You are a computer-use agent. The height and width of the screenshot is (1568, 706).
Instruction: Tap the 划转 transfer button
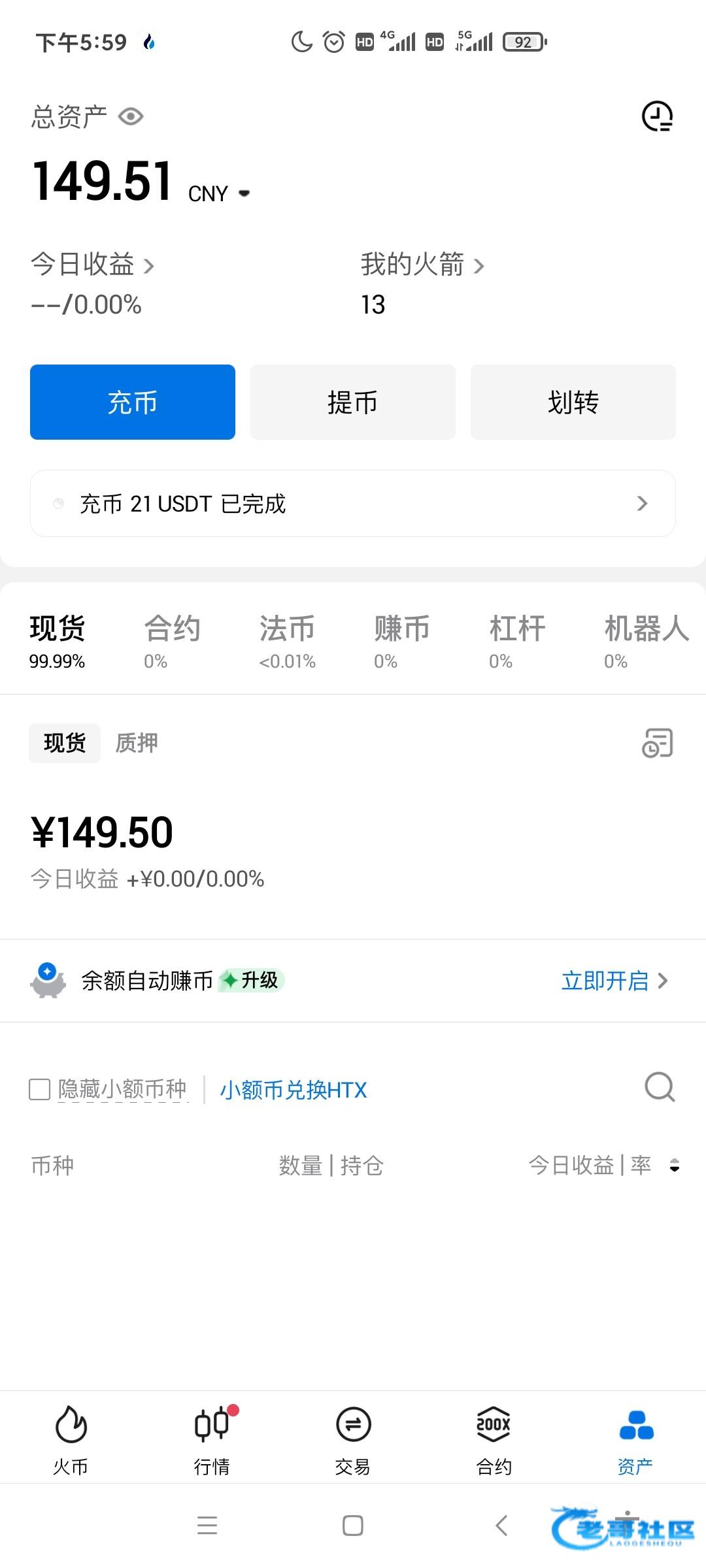click(573, 402)
